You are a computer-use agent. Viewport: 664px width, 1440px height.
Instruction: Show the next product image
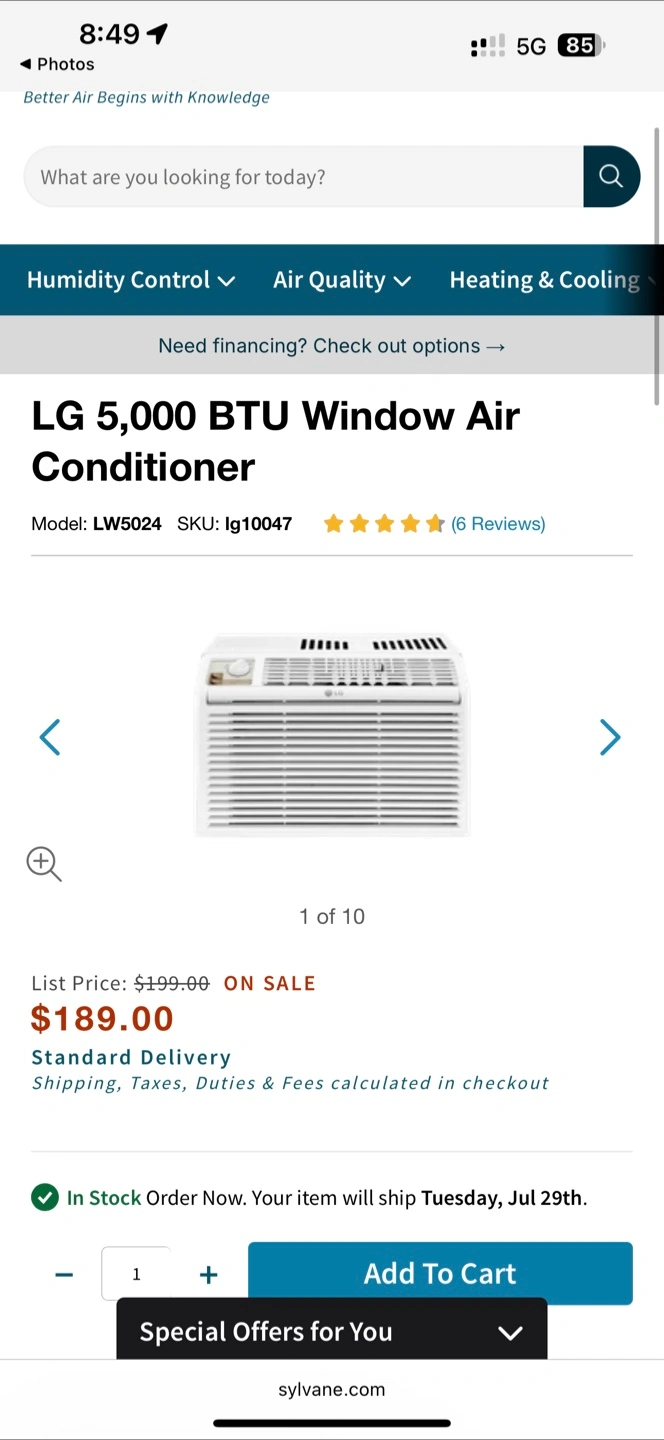(610, 737)
